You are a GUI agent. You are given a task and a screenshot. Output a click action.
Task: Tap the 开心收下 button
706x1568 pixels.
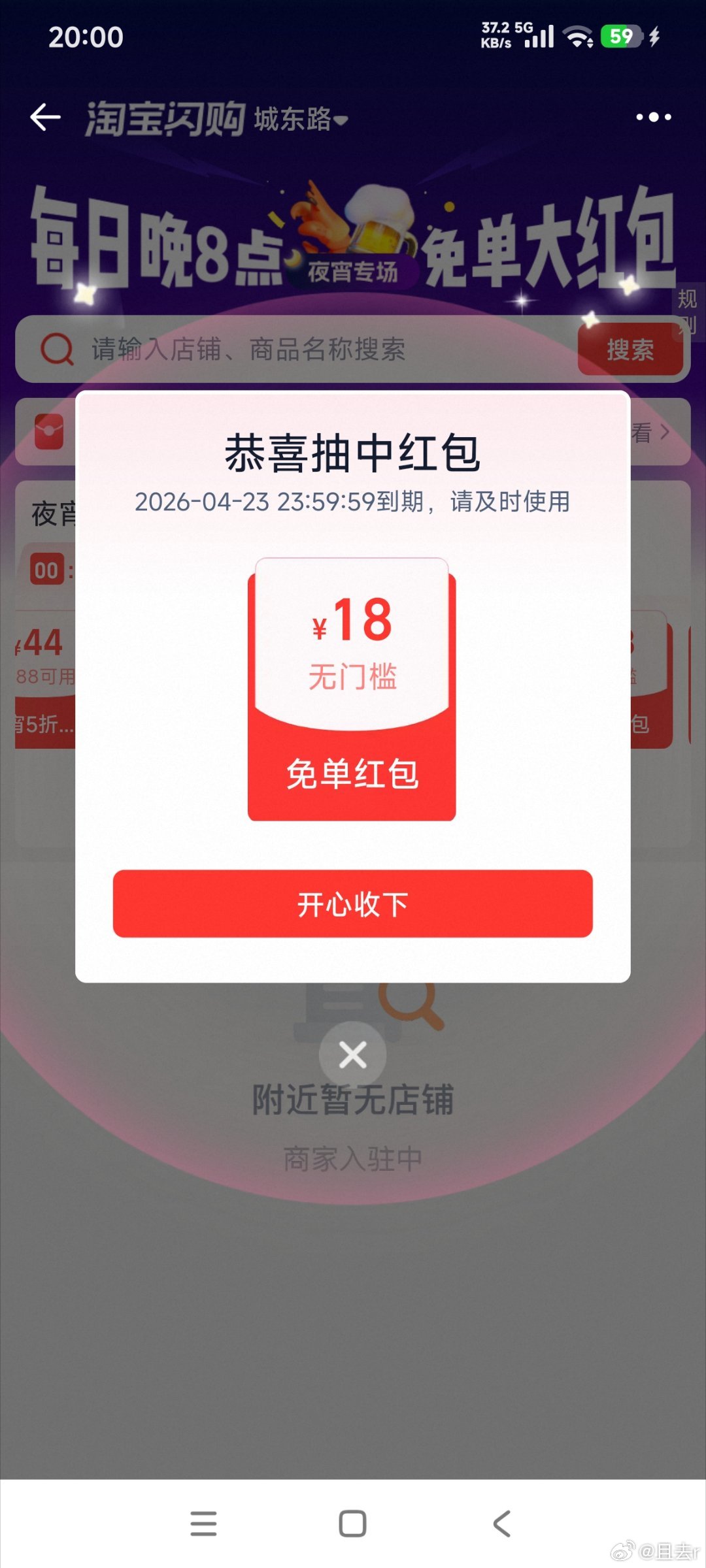click(352, 904)
